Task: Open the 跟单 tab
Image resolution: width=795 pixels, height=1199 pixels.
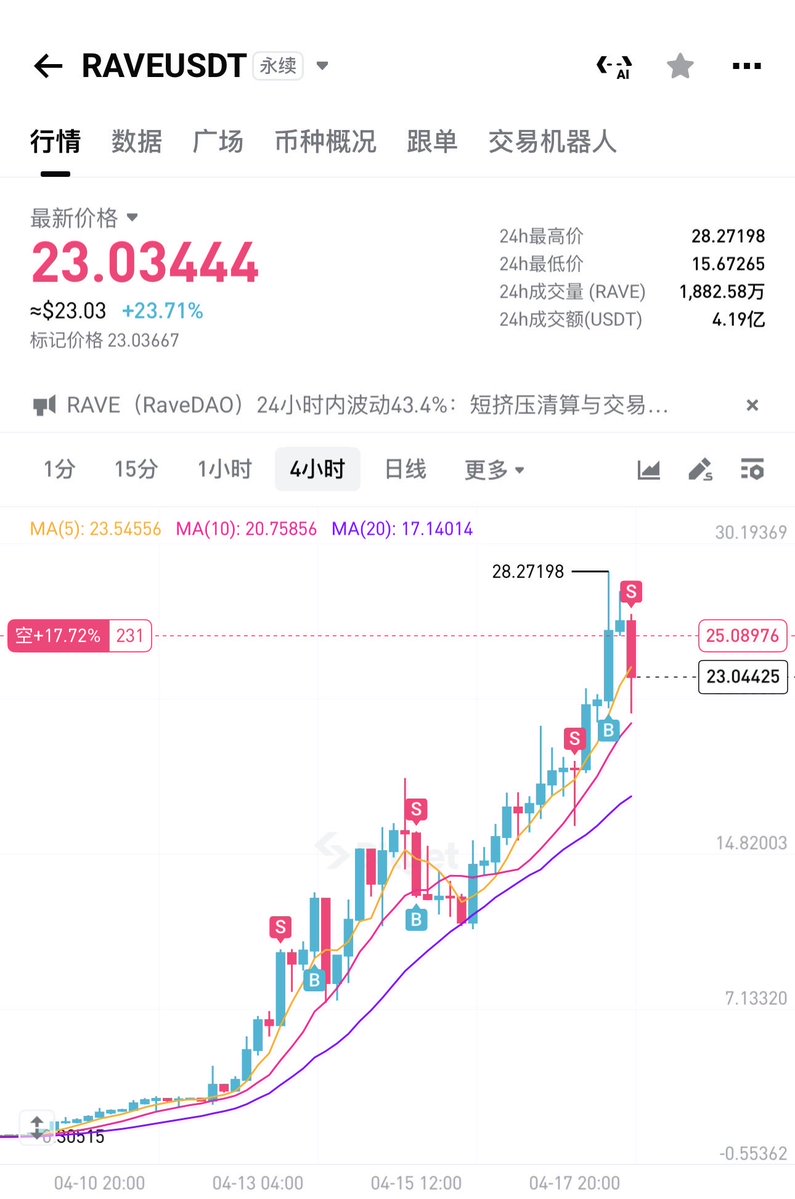Action: coord(432,141)
